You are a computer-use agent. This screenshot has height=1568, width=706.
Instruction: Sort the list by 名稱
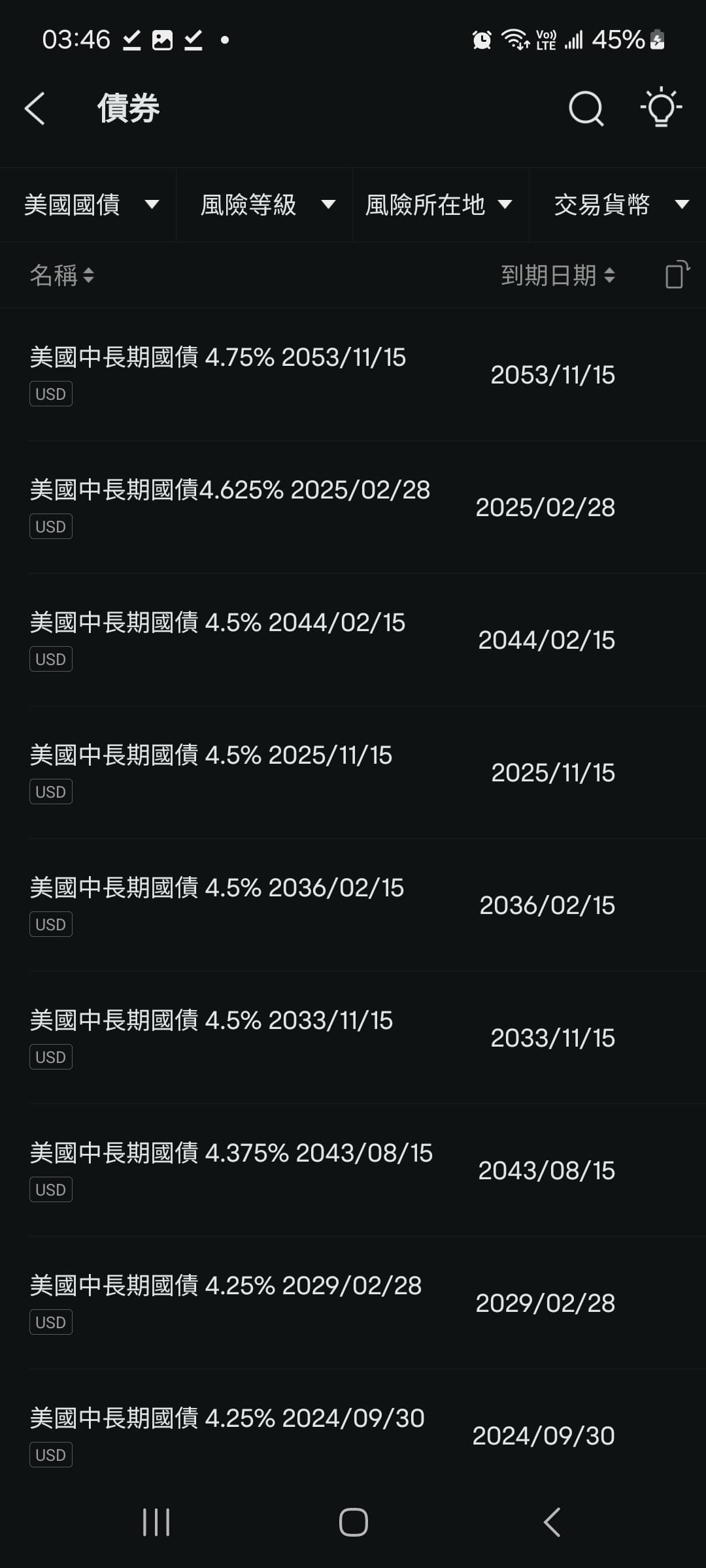pos(62,275)
